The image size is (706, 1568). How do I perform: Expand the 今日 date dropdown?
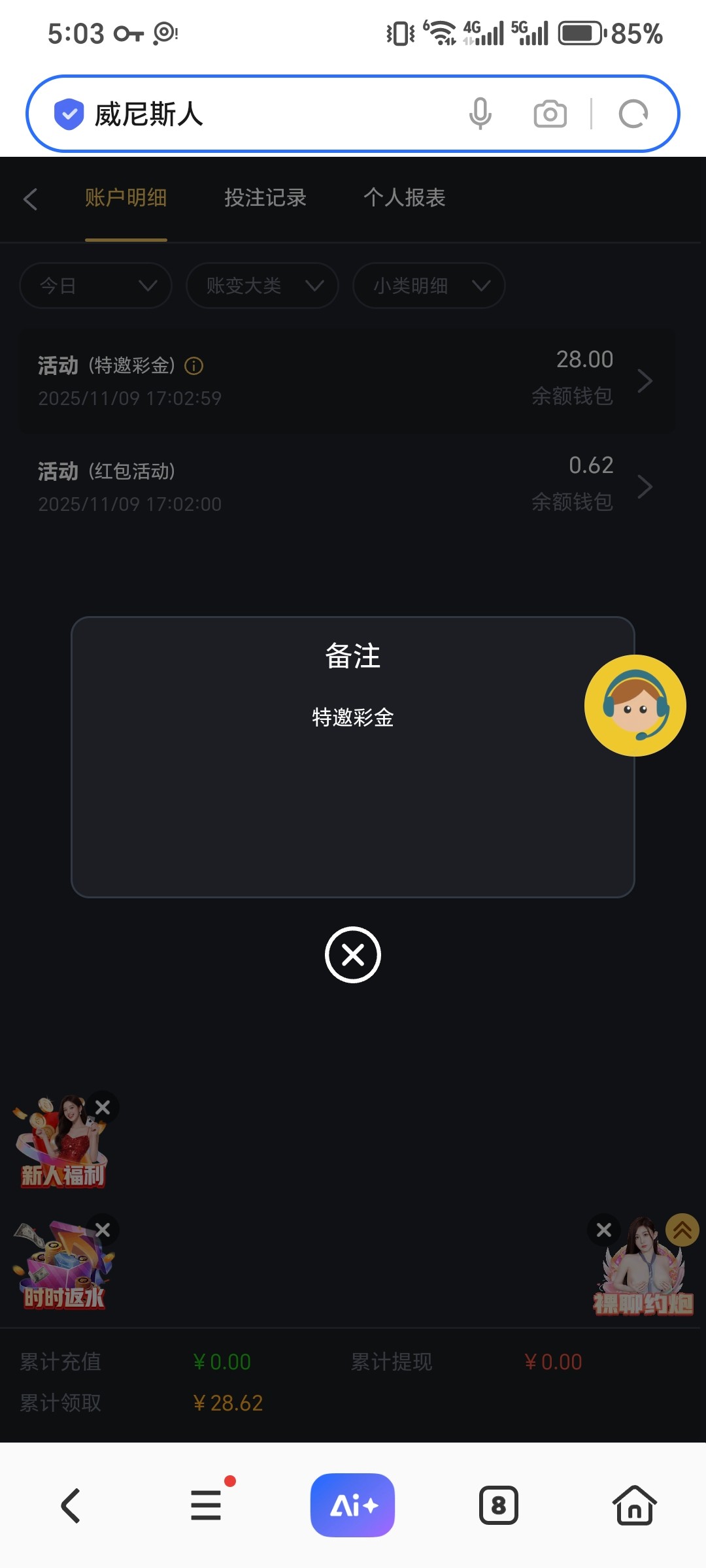[96, 286]
